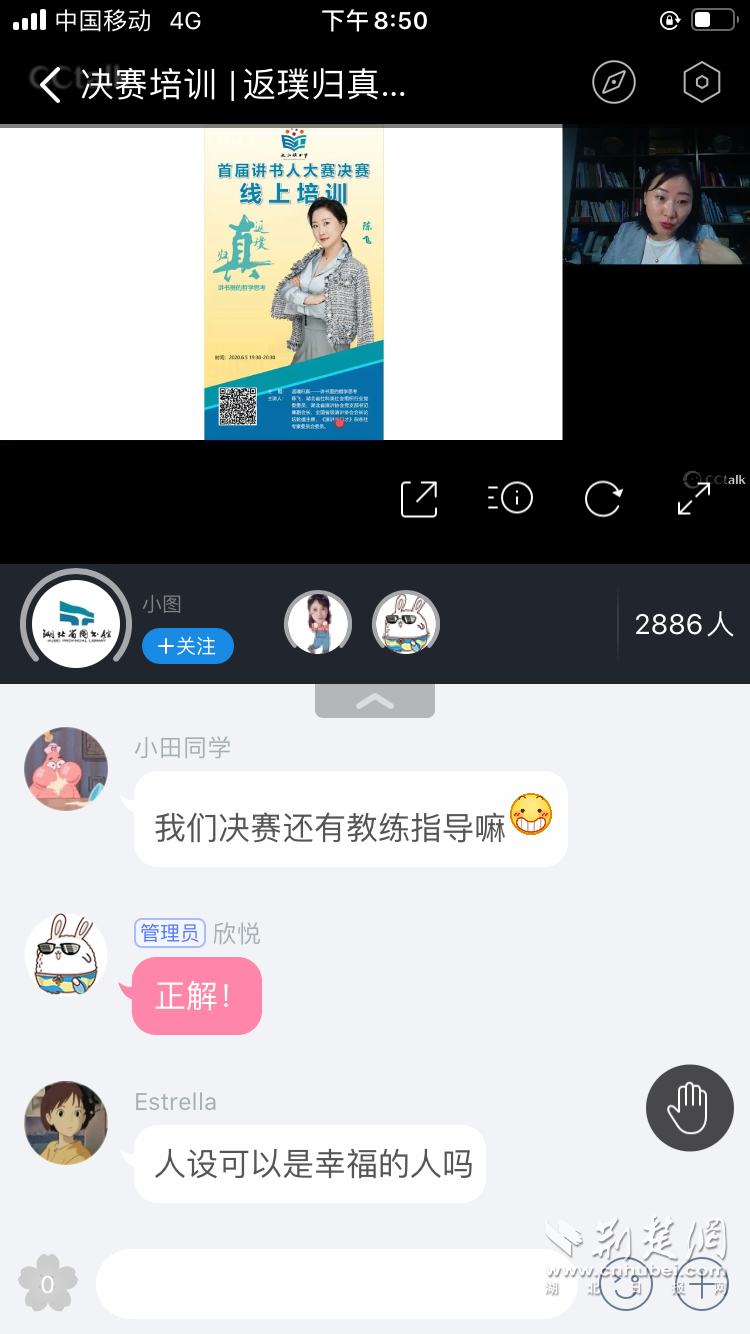Go back using the top-left arrow
This screenshot has width=750, height=1334.
pyautogui.click(x=50, y=84)
